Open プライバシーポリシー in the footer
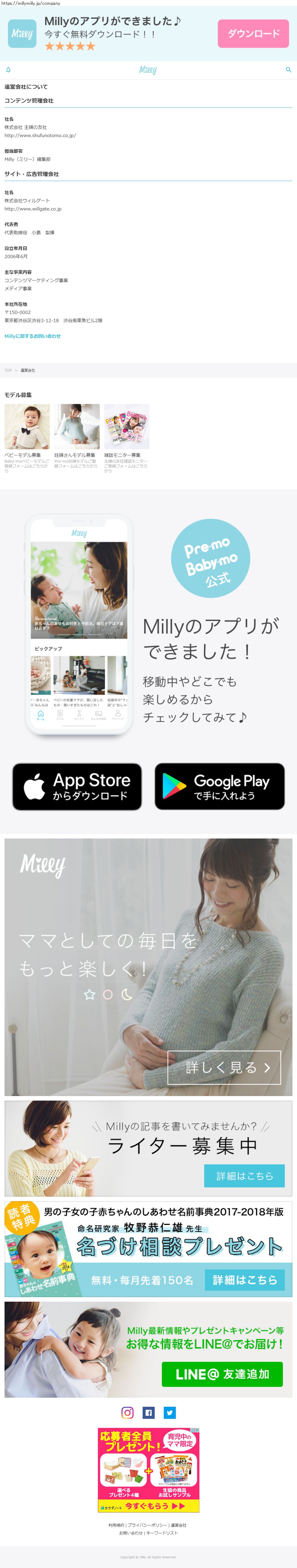 (147, 1525)
